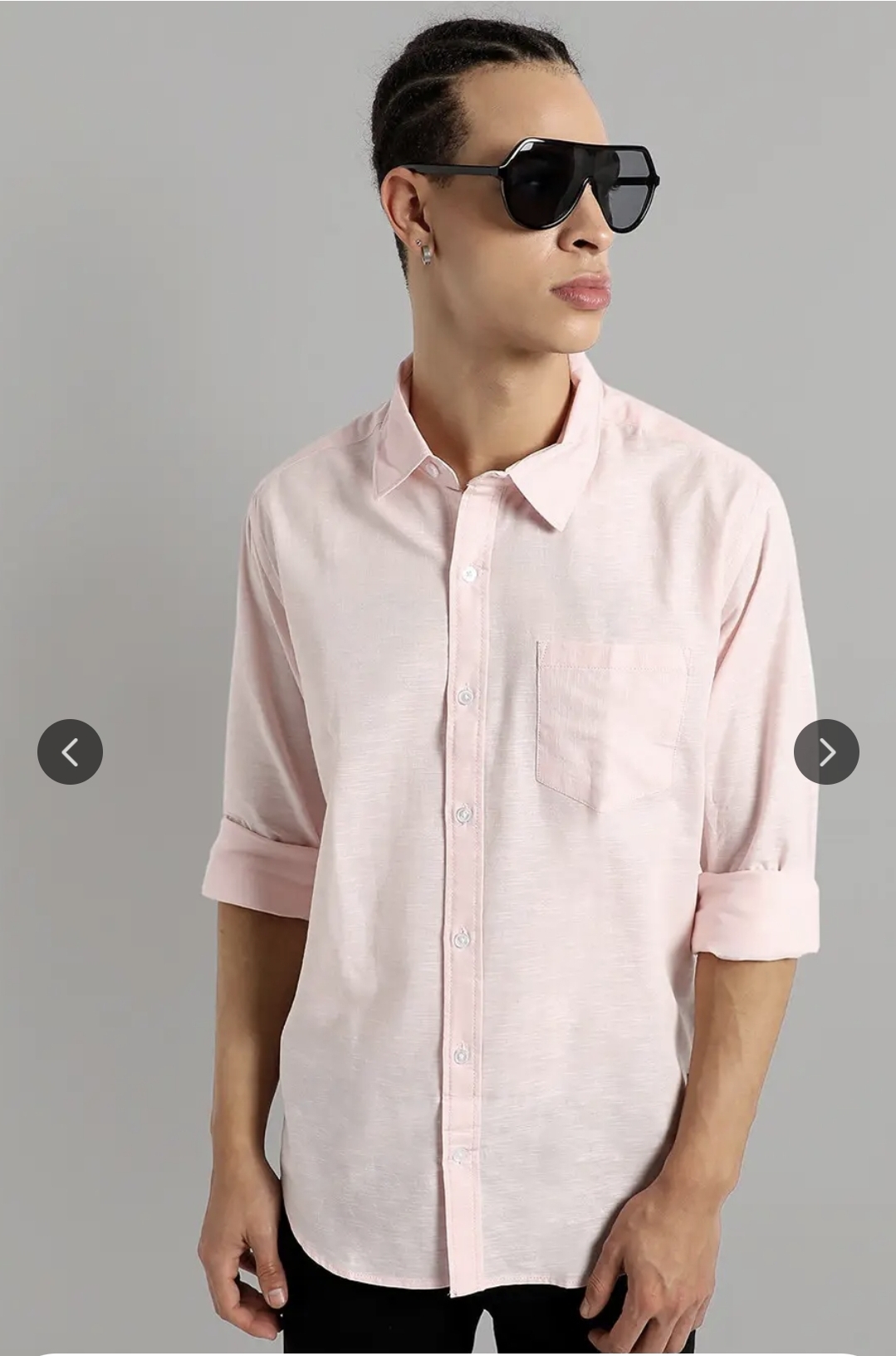The height and width of the screenshot is (1356, 896).
Task: Navigate backward through the image gallery
Action: pos(71,751)
